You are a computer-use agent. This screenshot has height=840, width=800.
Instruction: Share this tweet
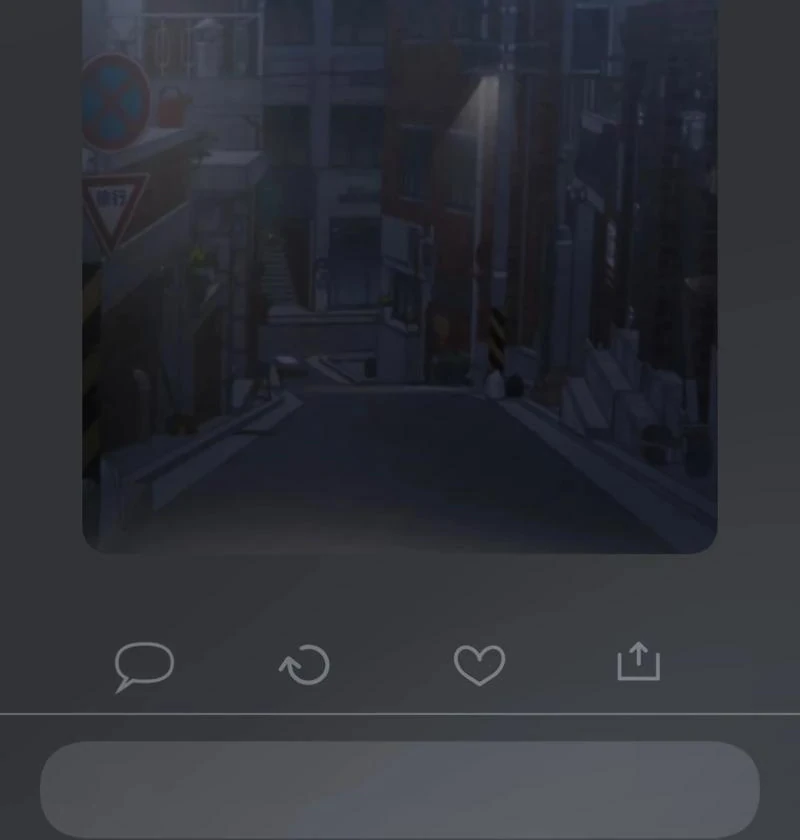(x=638, y=662)
